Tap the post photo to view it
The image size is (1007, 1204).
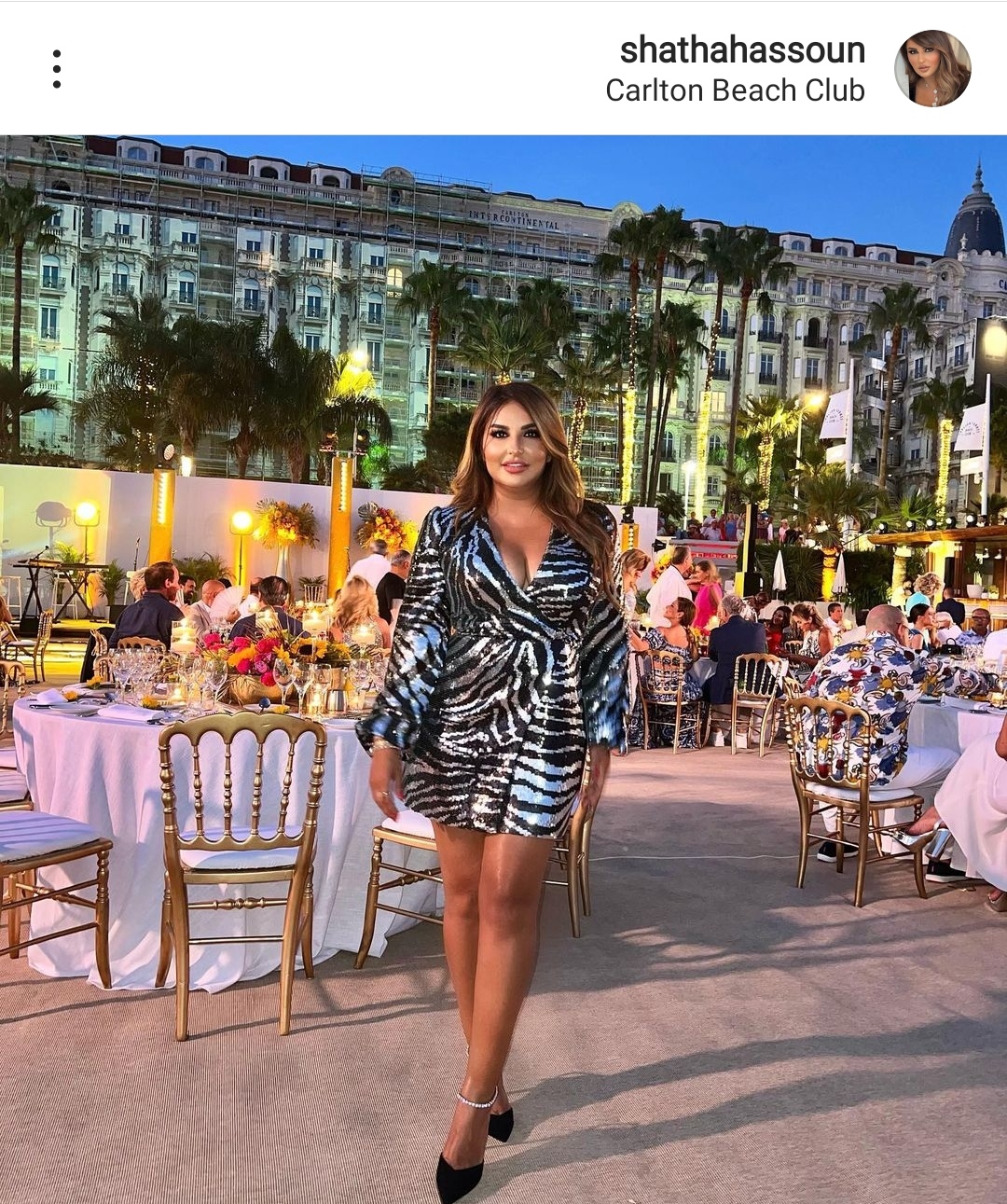tap(504, 668)
